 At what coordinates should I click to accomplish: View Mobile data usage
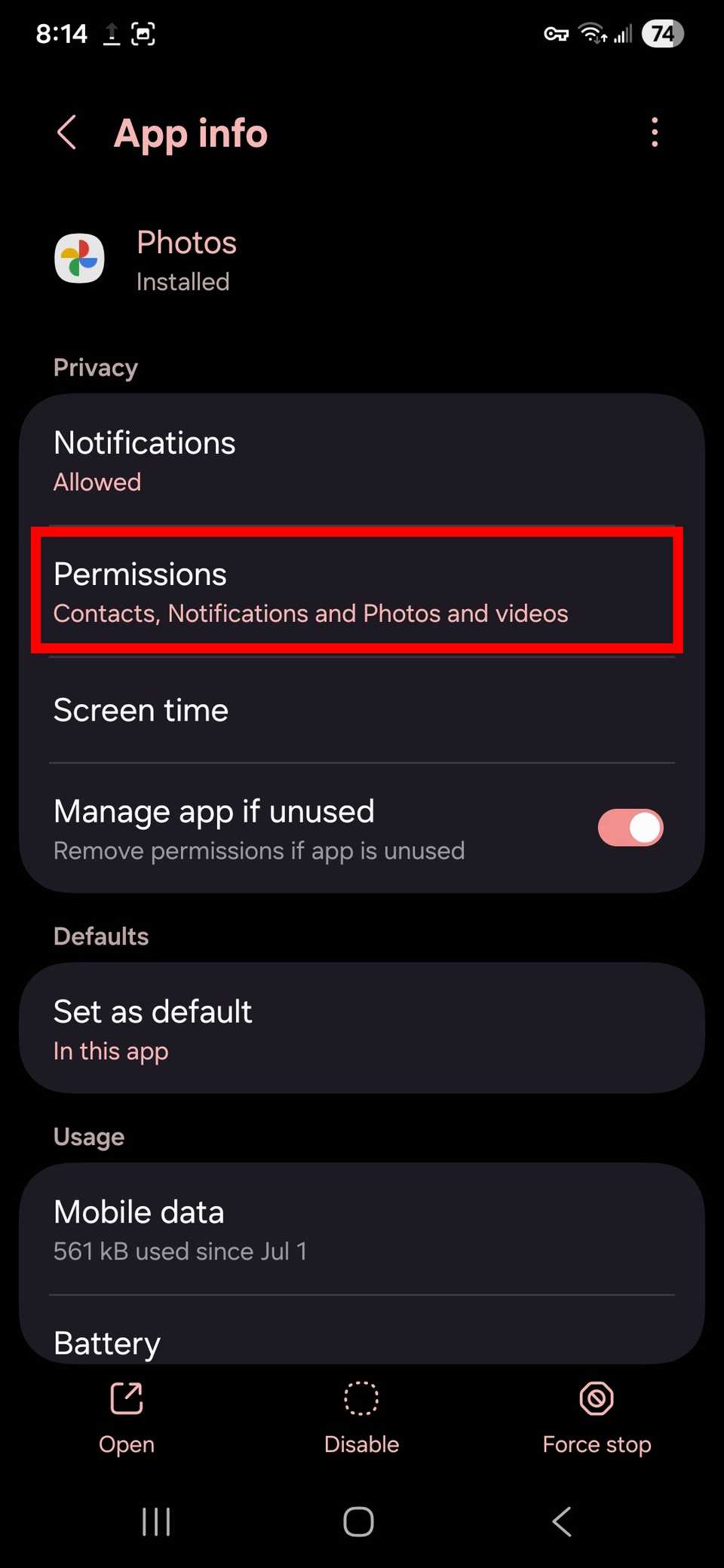(362, 1229)
